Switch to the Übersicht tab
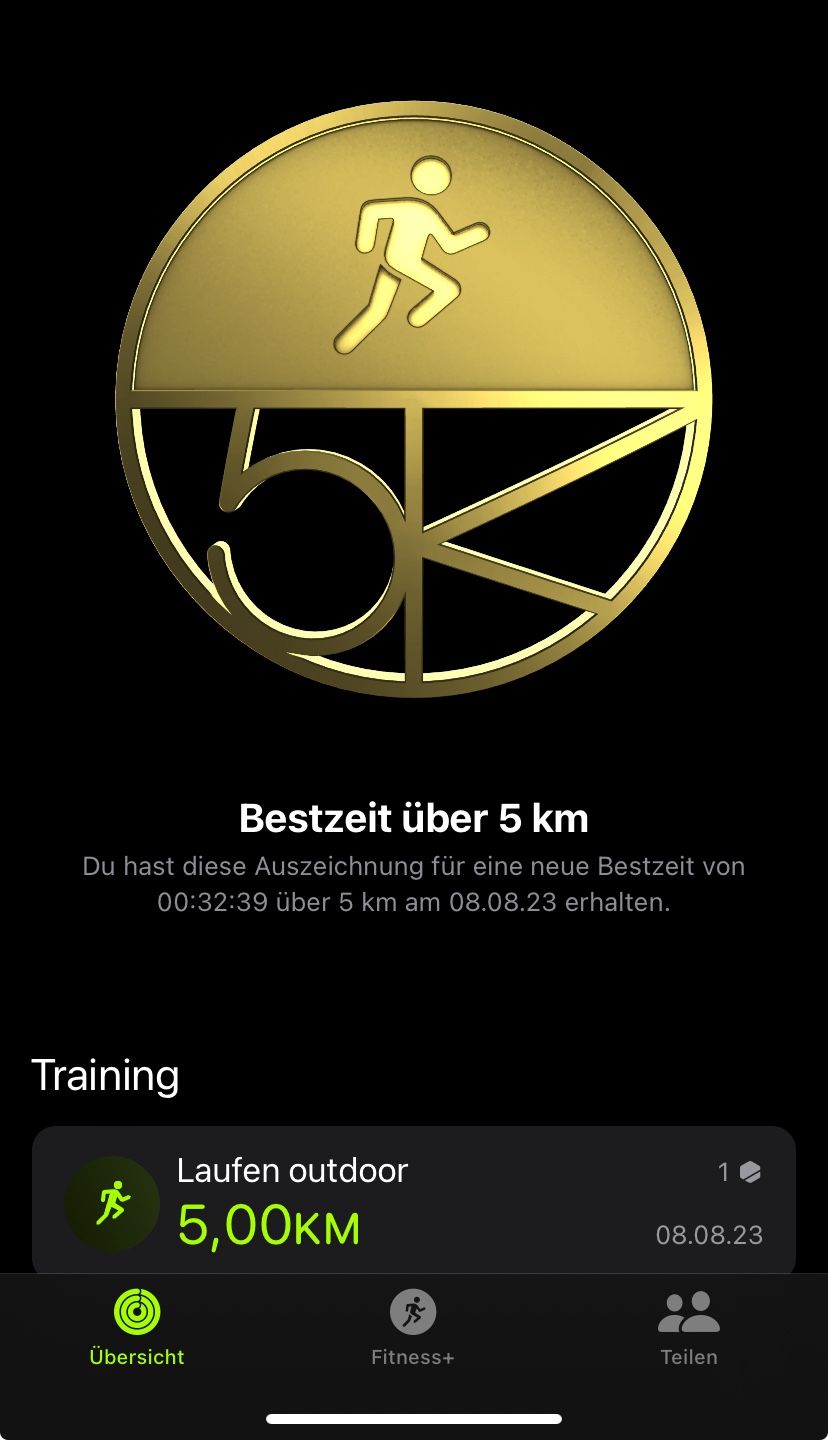Viewport: 828px width, 1440px height. click(x=137, y=1328)
